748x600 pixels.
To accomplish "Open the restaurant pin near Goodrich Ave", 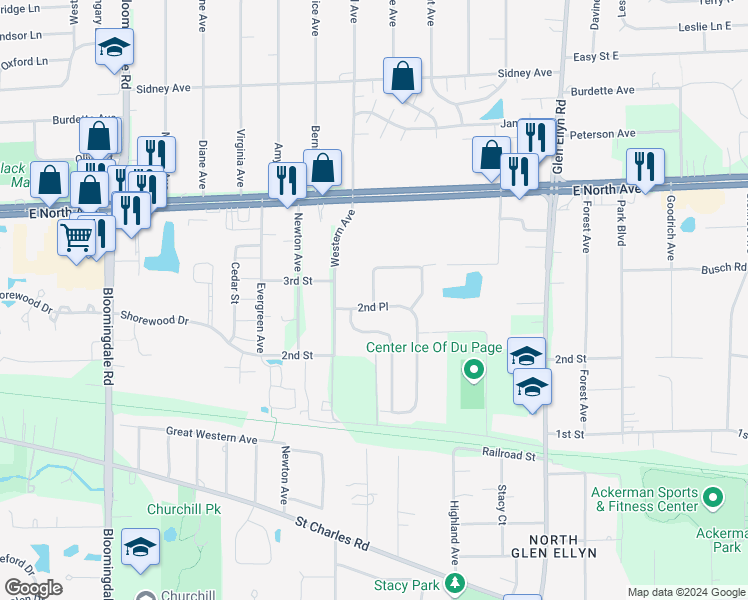I will 645,166.
